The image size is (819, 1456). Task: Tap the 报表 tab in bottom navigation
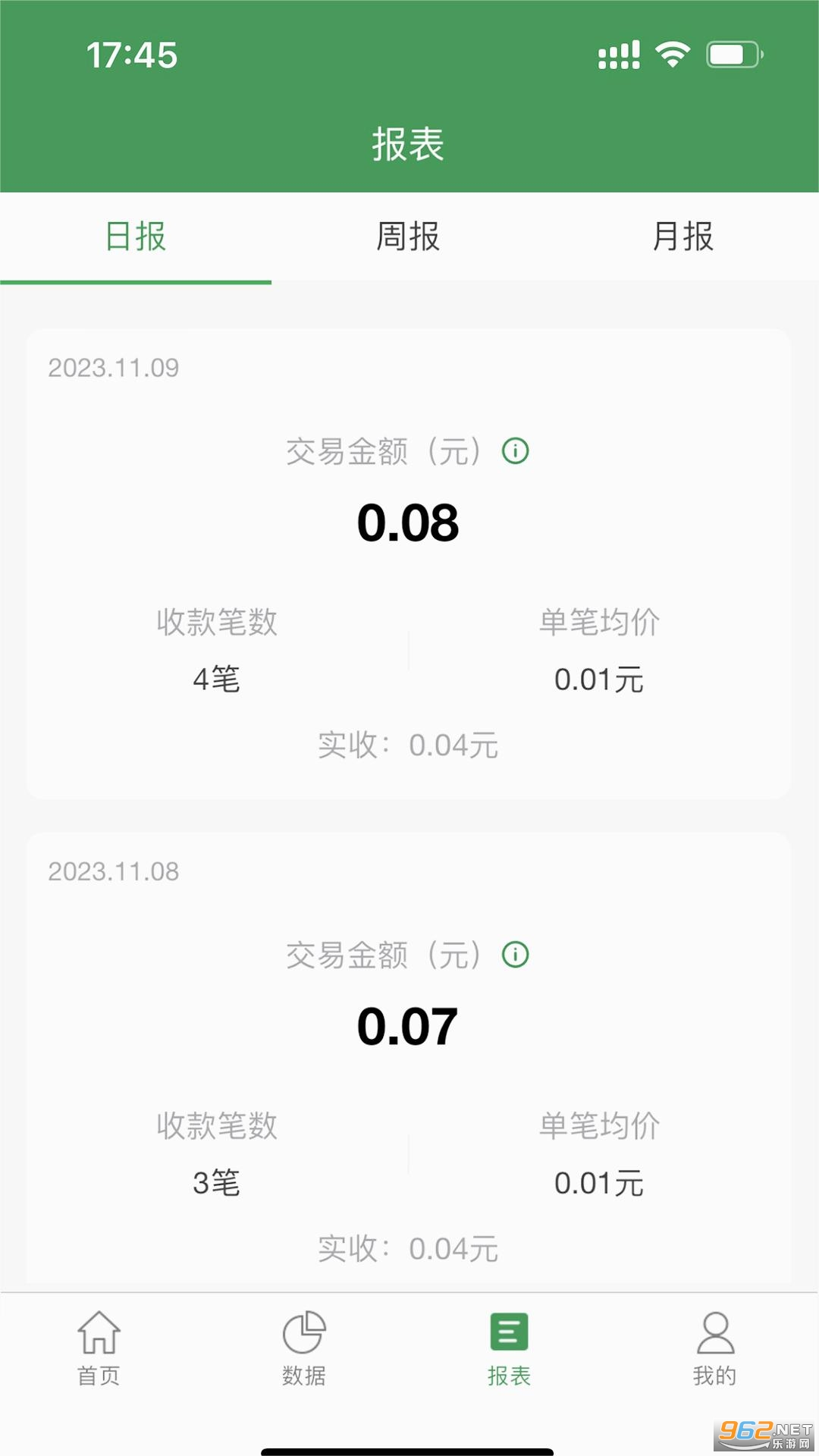point(509,1348)
